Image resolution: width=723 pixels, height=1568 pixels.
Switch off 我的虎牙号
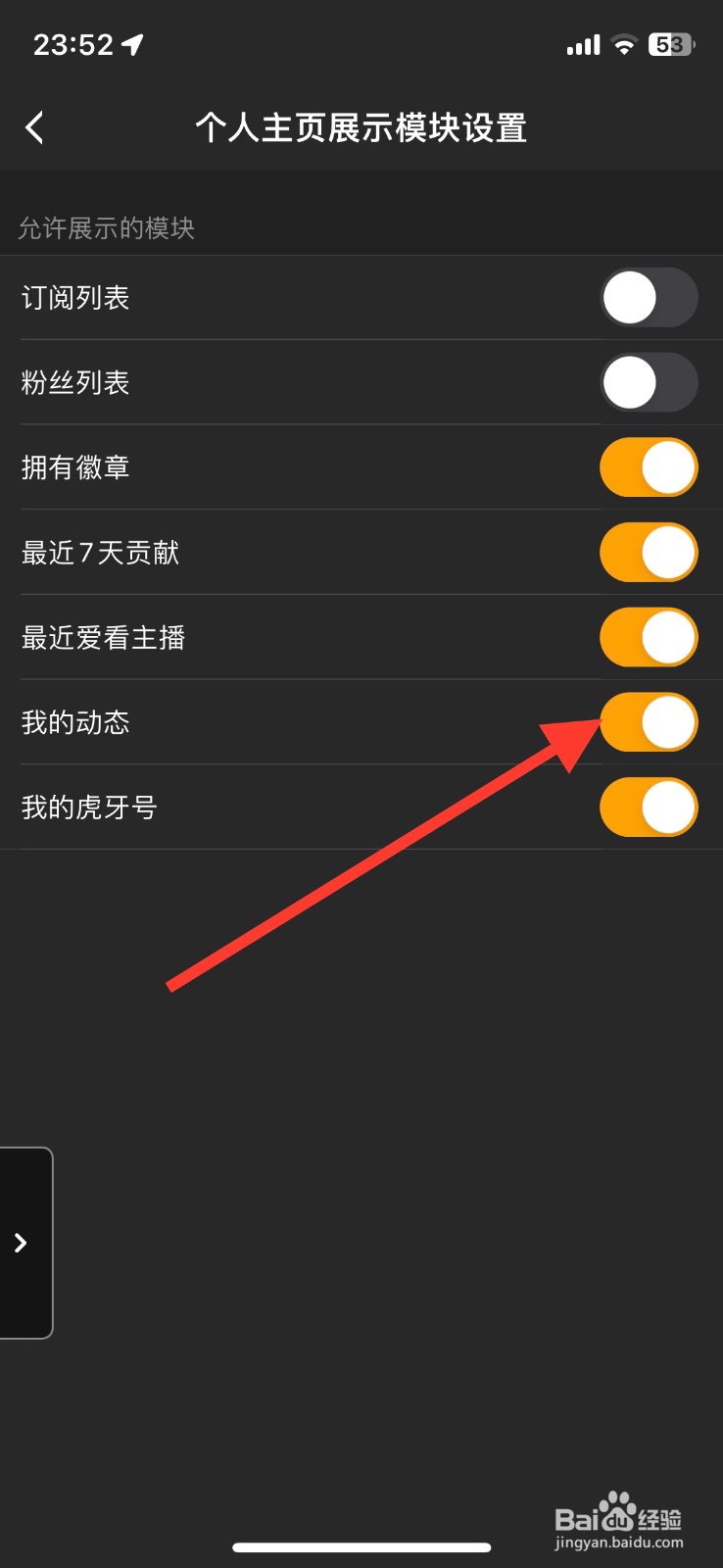(x=649, y=807)
